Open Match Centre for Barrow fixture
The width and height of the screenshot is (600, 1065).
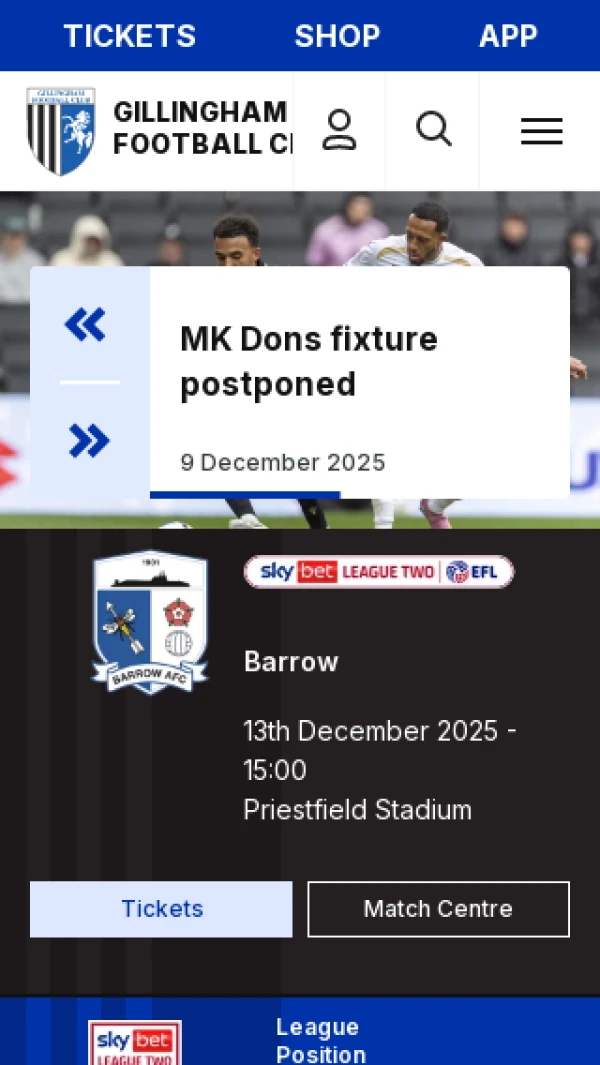click(438, 908)
